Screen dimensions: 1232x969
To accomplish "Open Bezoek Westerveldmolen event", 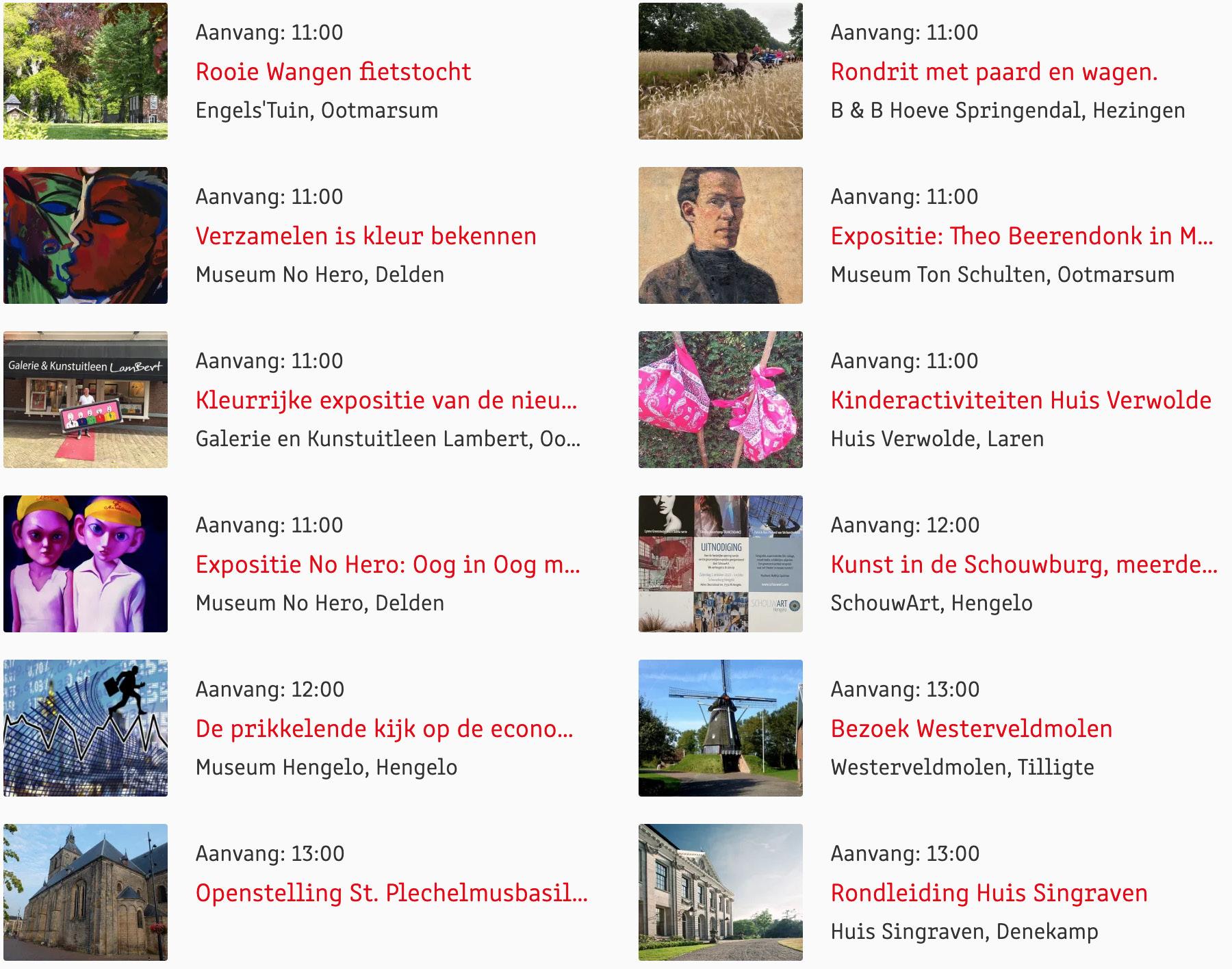I will pos(971,729).
